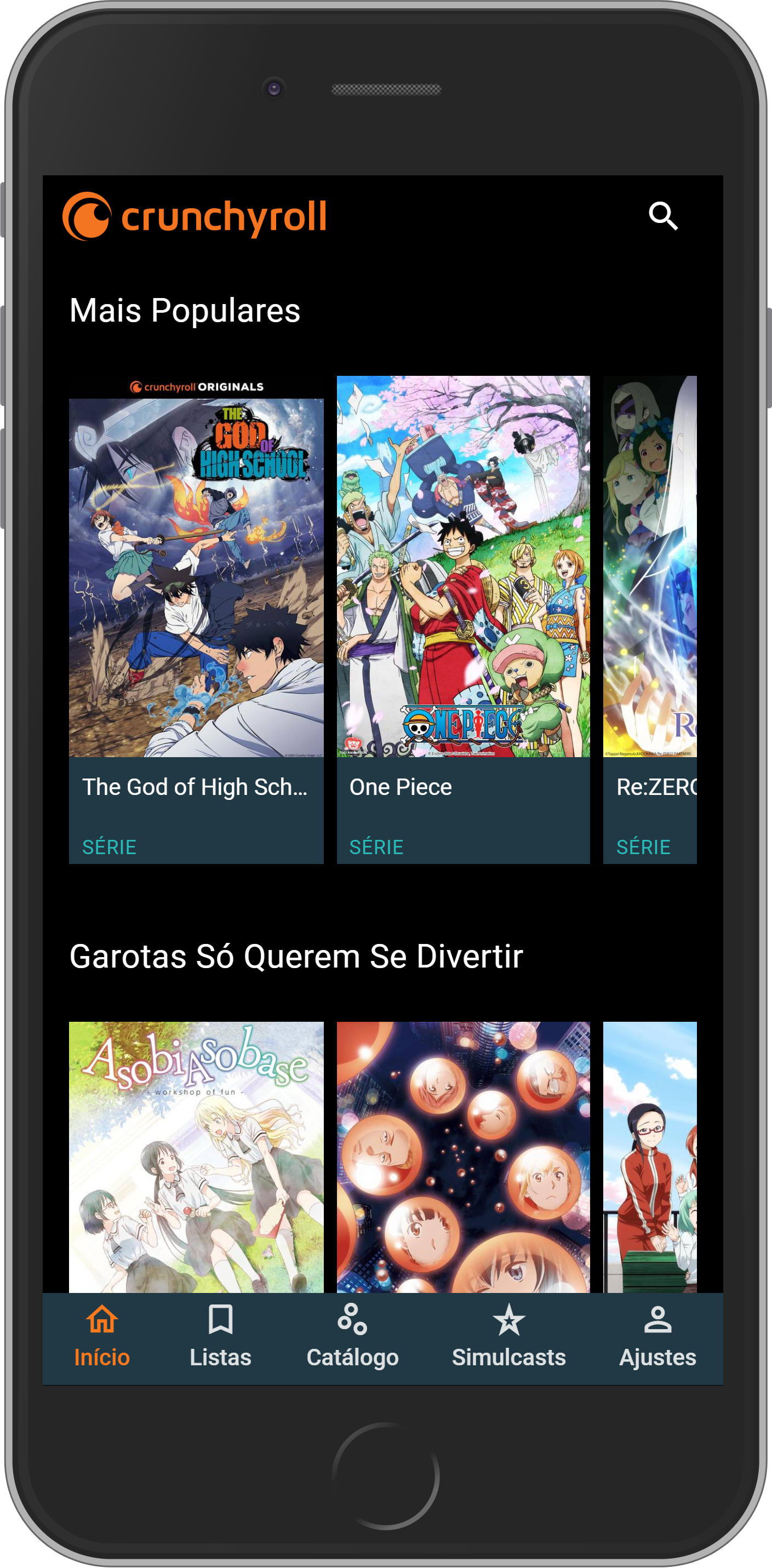The height and width of the screenshot is (1568, 772).
Task: Switch to the Listas tab
Action: pos(220,1338)
